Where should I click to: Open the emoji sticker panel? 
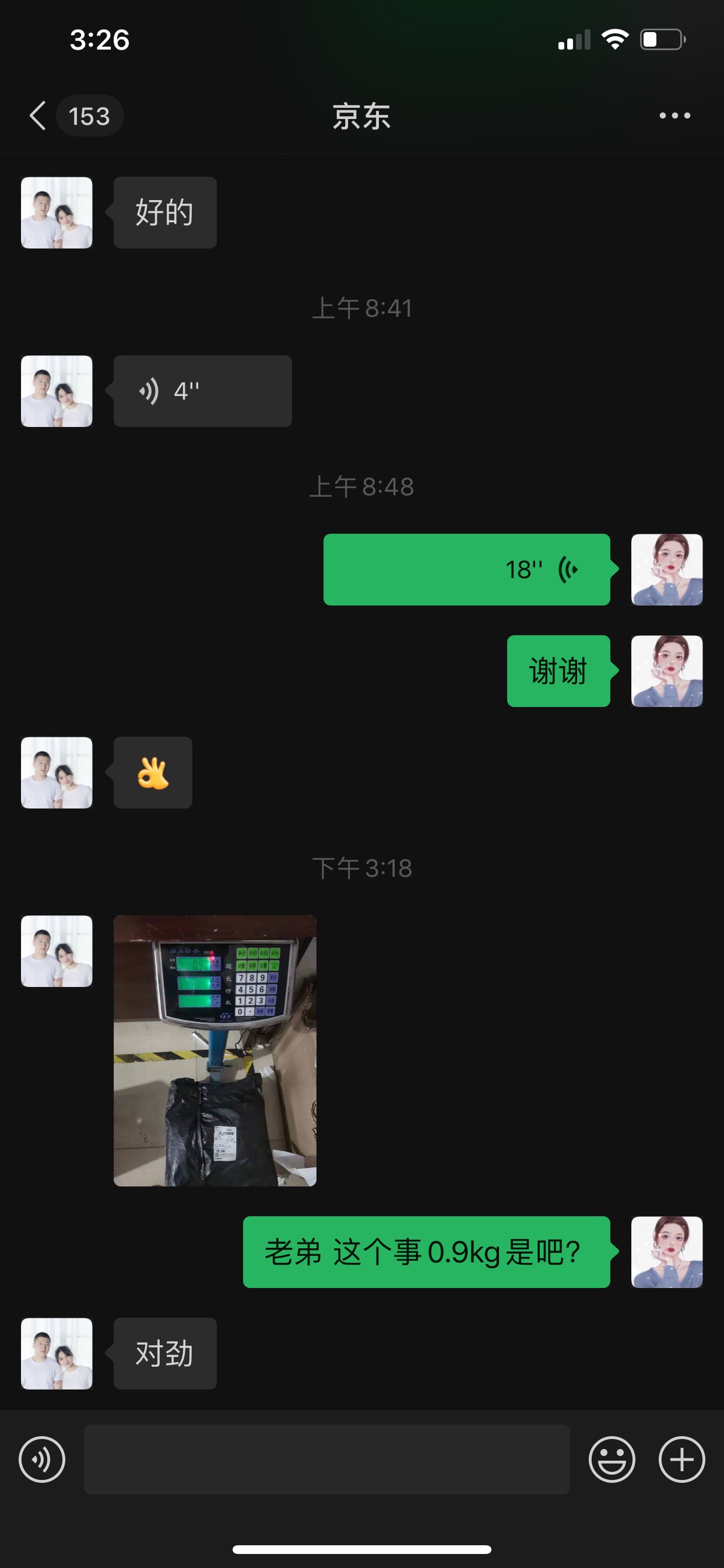point(612,1459)
